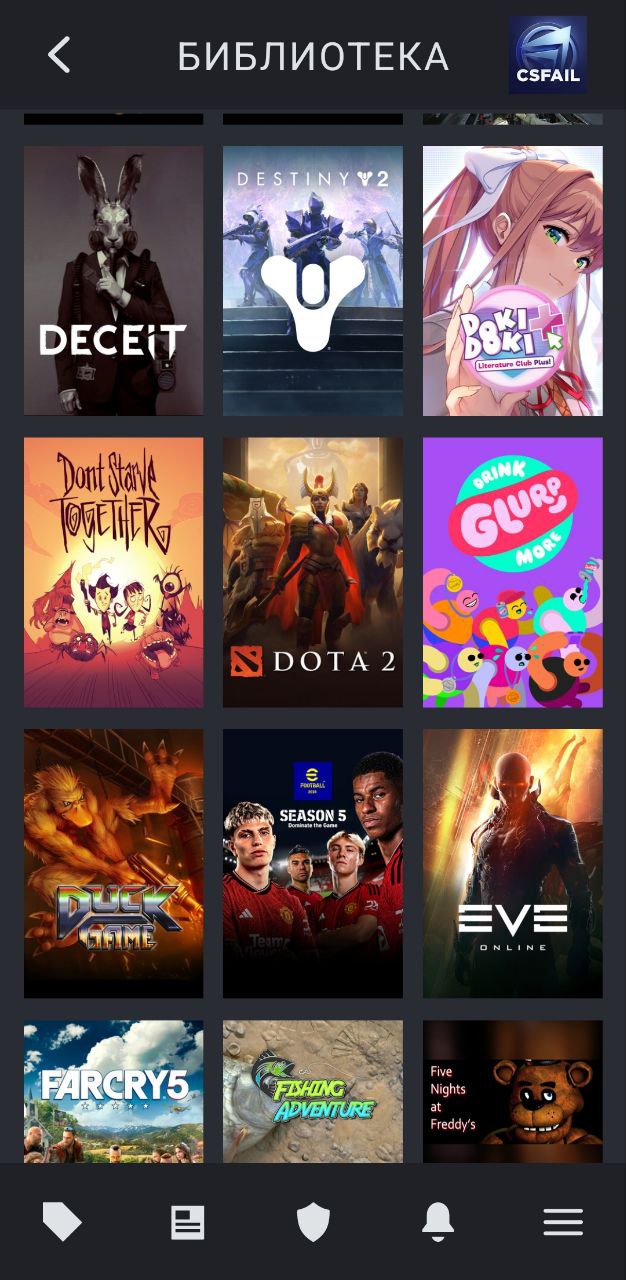Open the CSFAIL profile avatar
This screenshot has width=626, height=1280.
point(547,55)
